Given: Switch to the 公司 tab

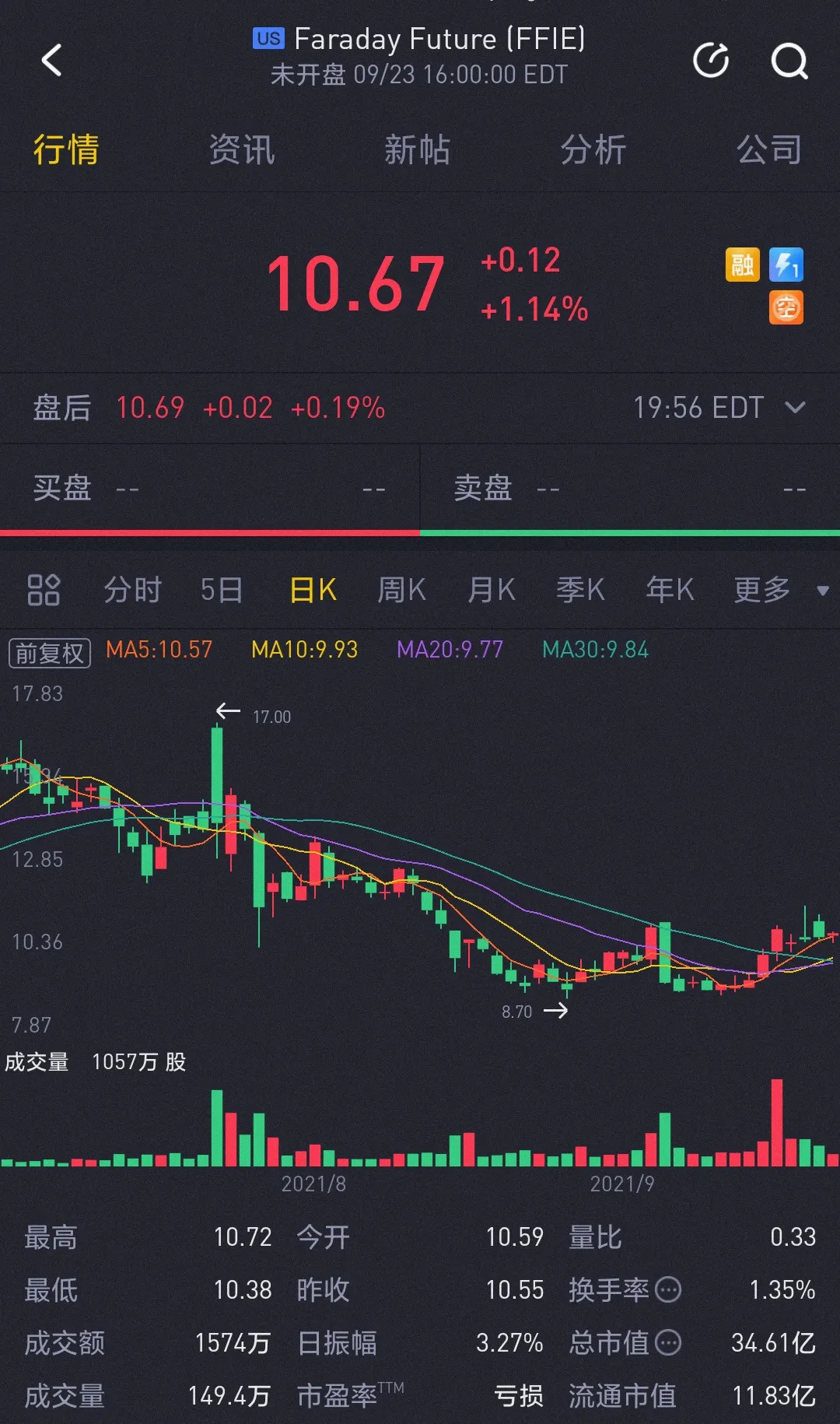Looking at the screenshot, I should 768,149.
